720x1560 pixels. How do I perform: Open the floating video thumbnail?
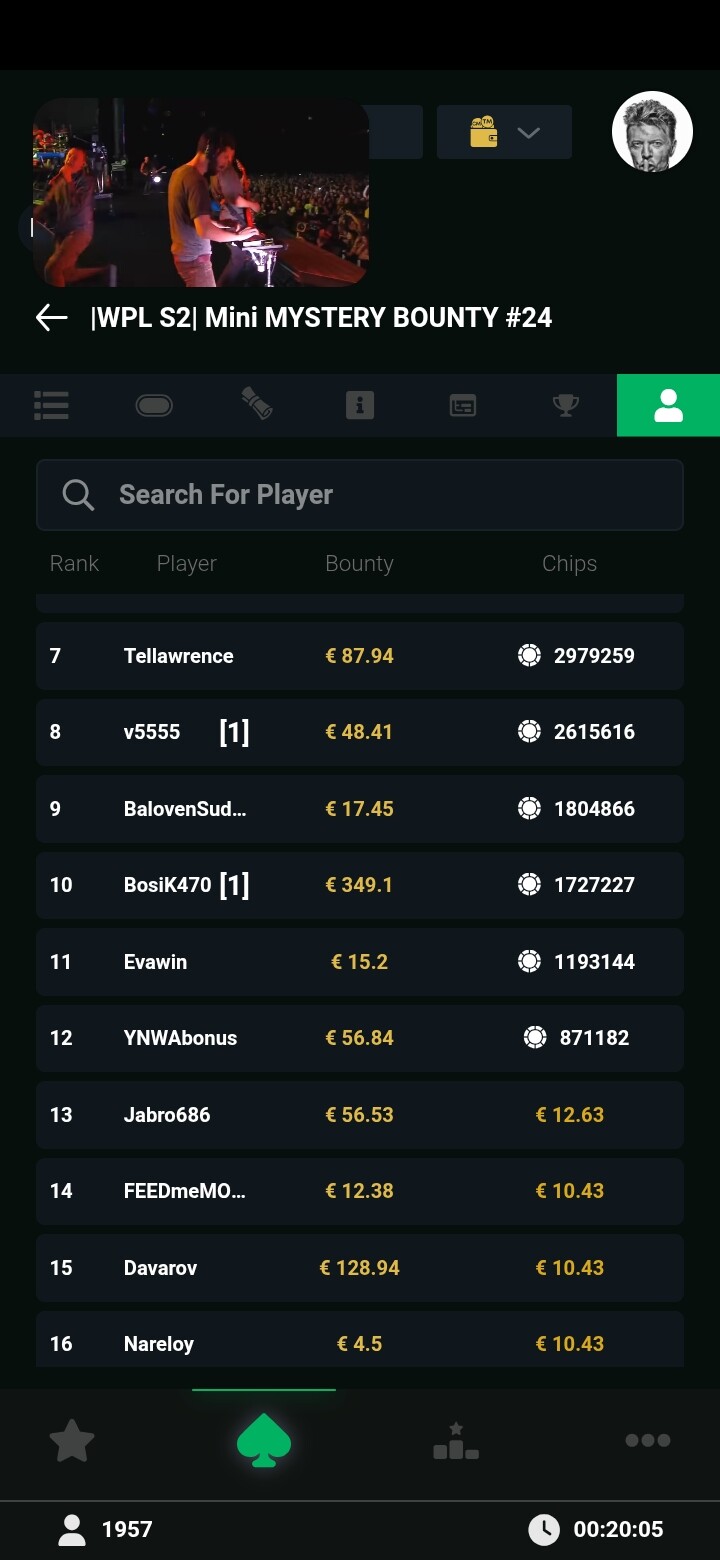point(200,192)
